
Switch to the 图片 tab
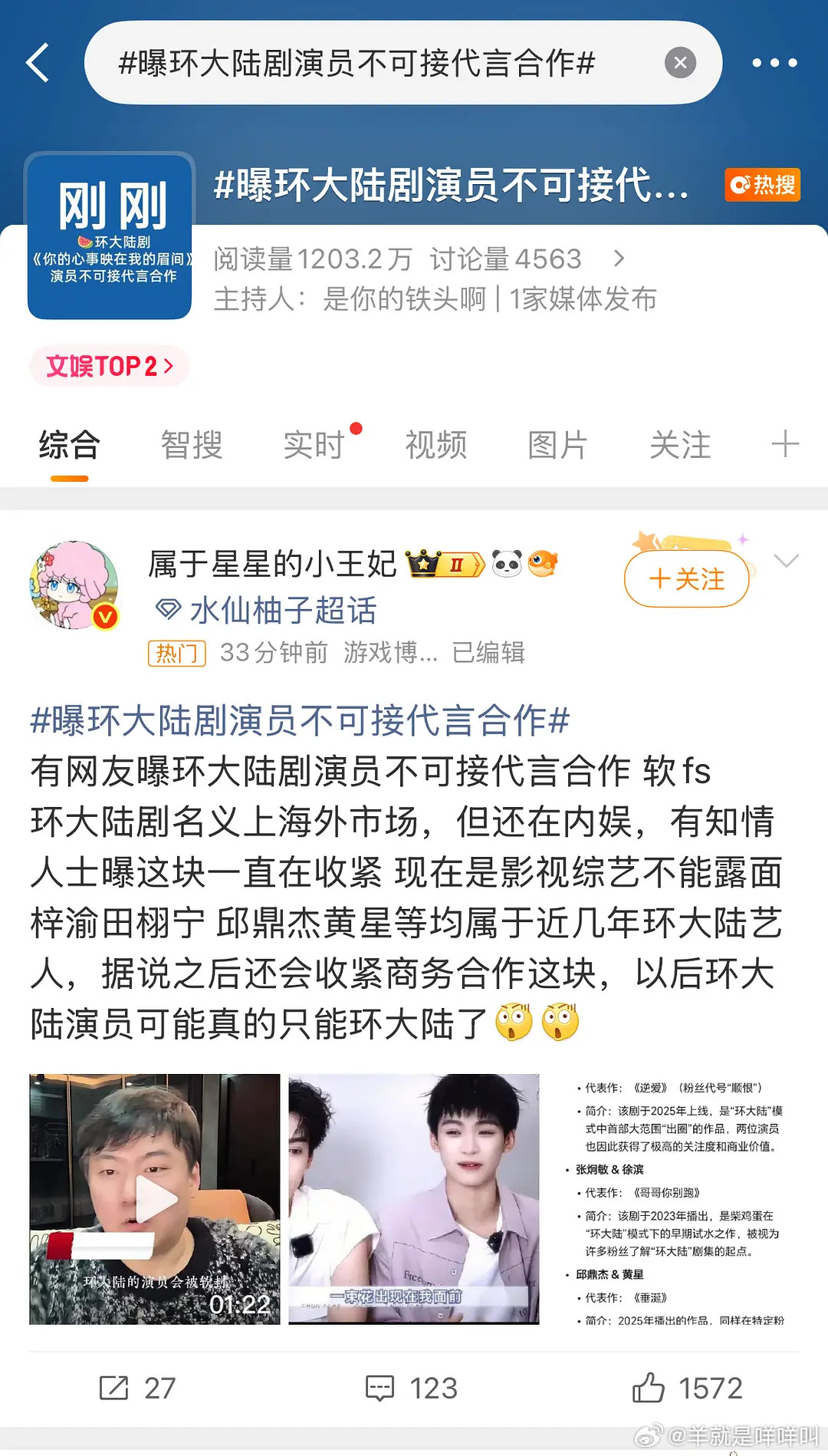[557, 445]
